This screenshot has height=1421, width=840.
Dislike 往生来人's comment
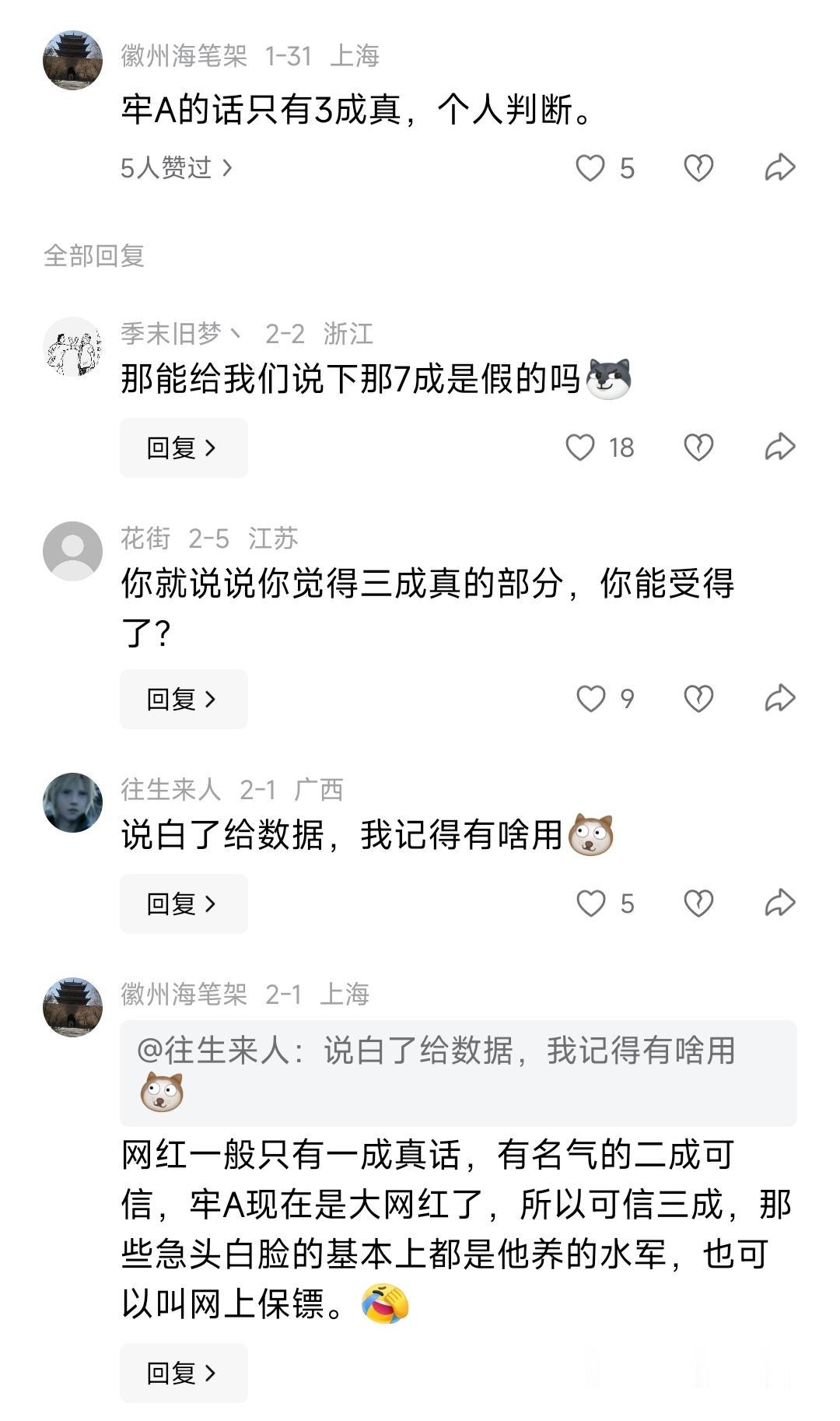tap(699, 903)
